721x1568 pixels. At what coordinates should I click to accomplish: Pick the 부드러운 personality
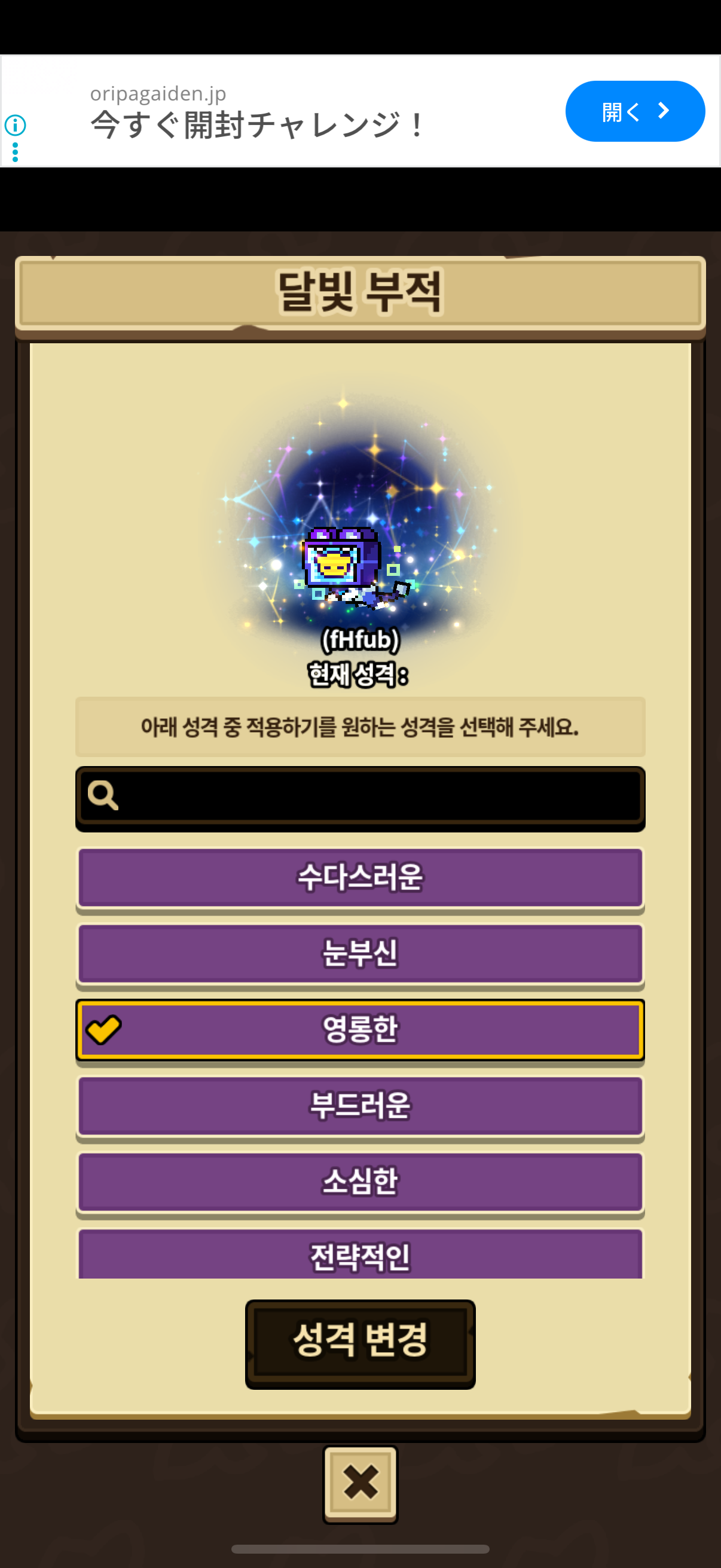360,1105
